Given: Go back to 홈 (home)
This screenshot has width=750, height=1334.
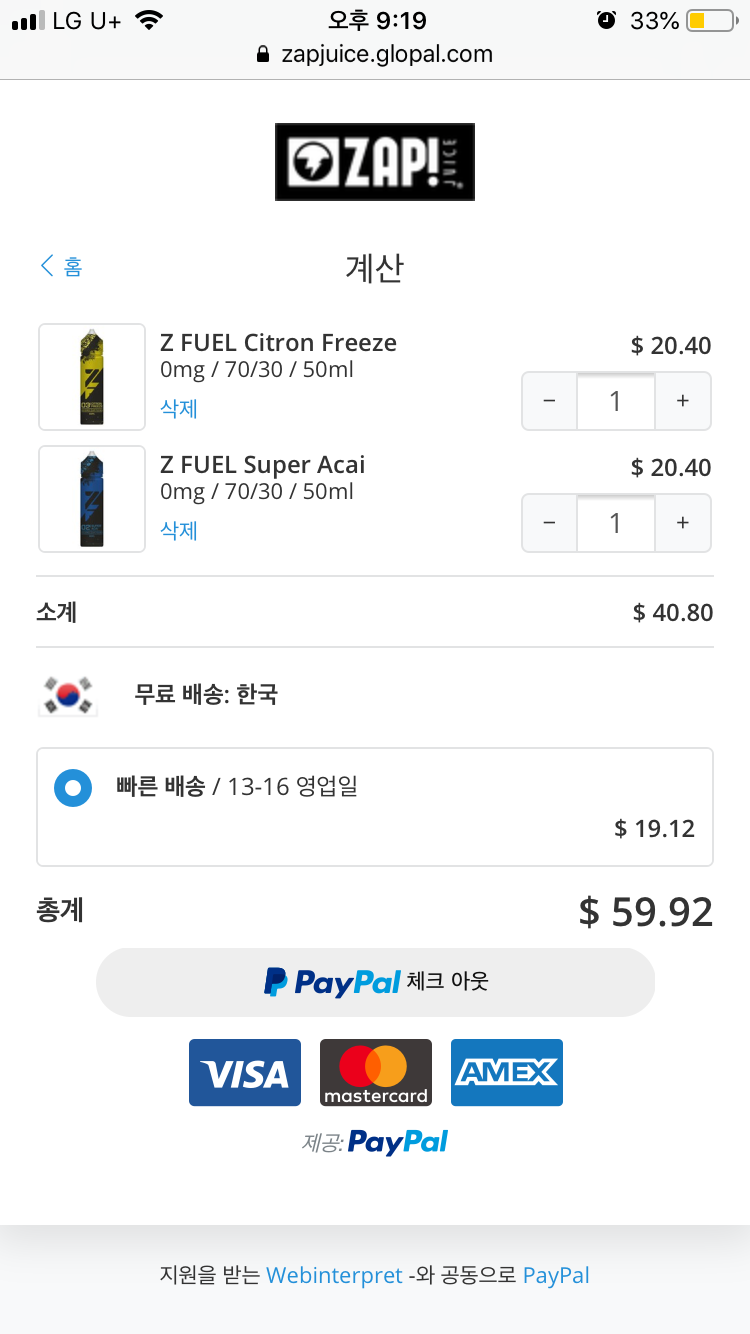Looking at the screenshot, I should click(61, 267).
